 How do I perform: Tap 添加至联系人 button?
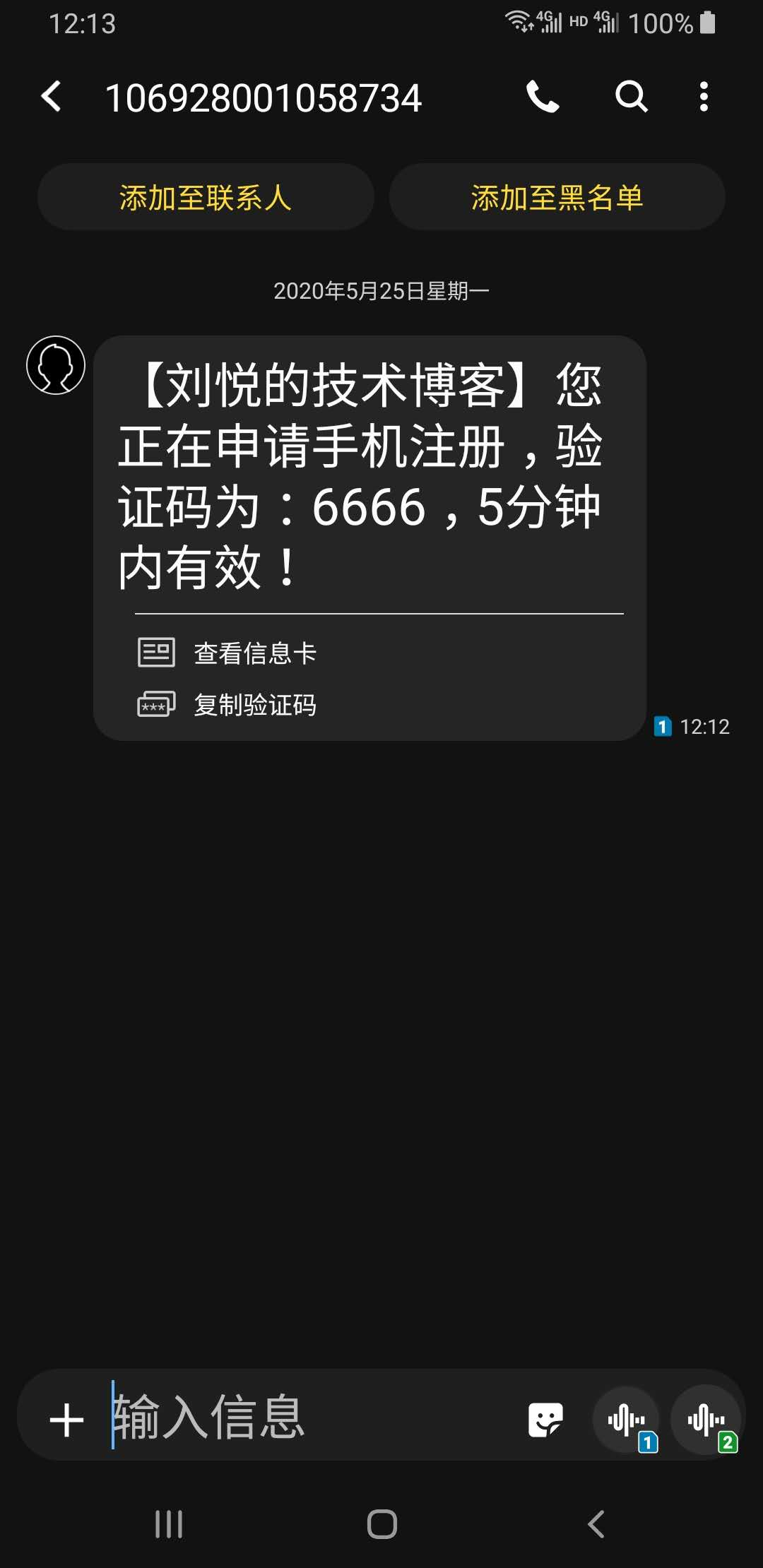pos(206,197)
